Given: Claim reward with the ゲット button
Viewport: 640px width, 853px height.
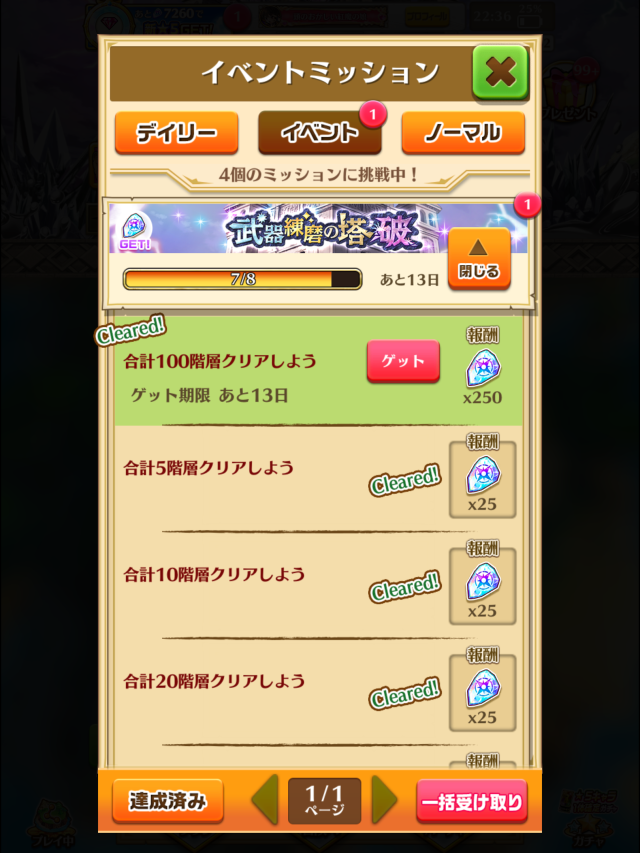Looking at the screenshot, I should [403, 362].
